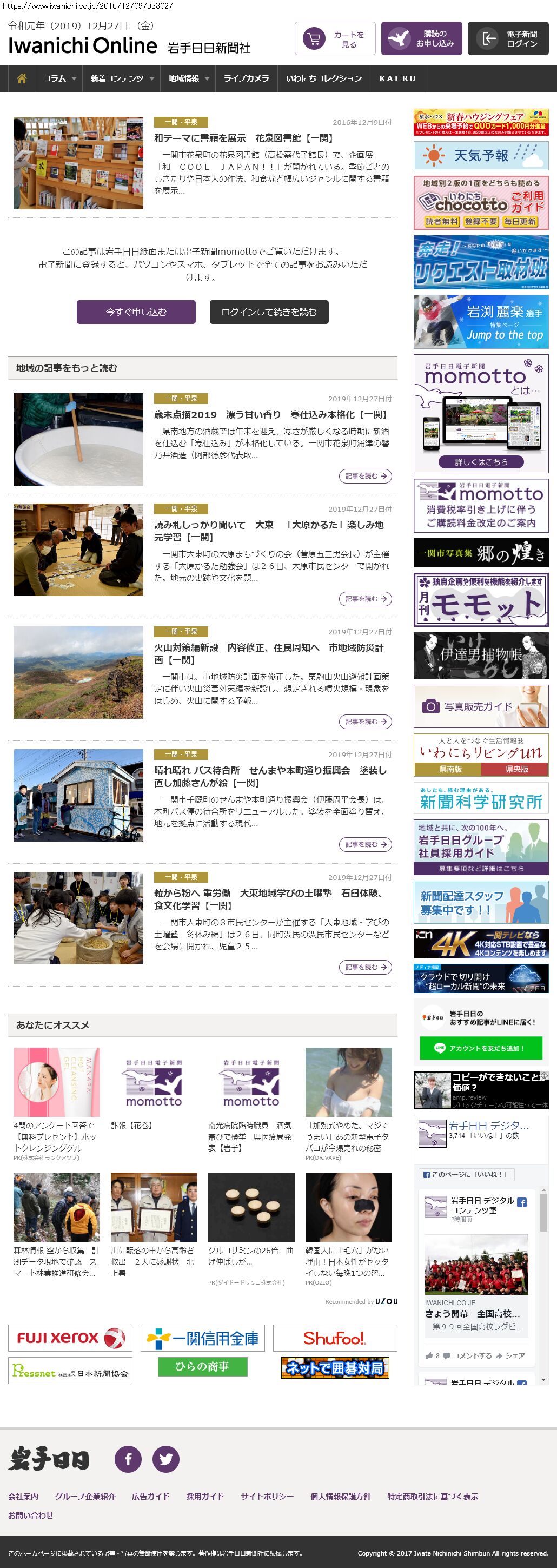Add the LINE account via アカウントを友だち追加

point(480,1048)
